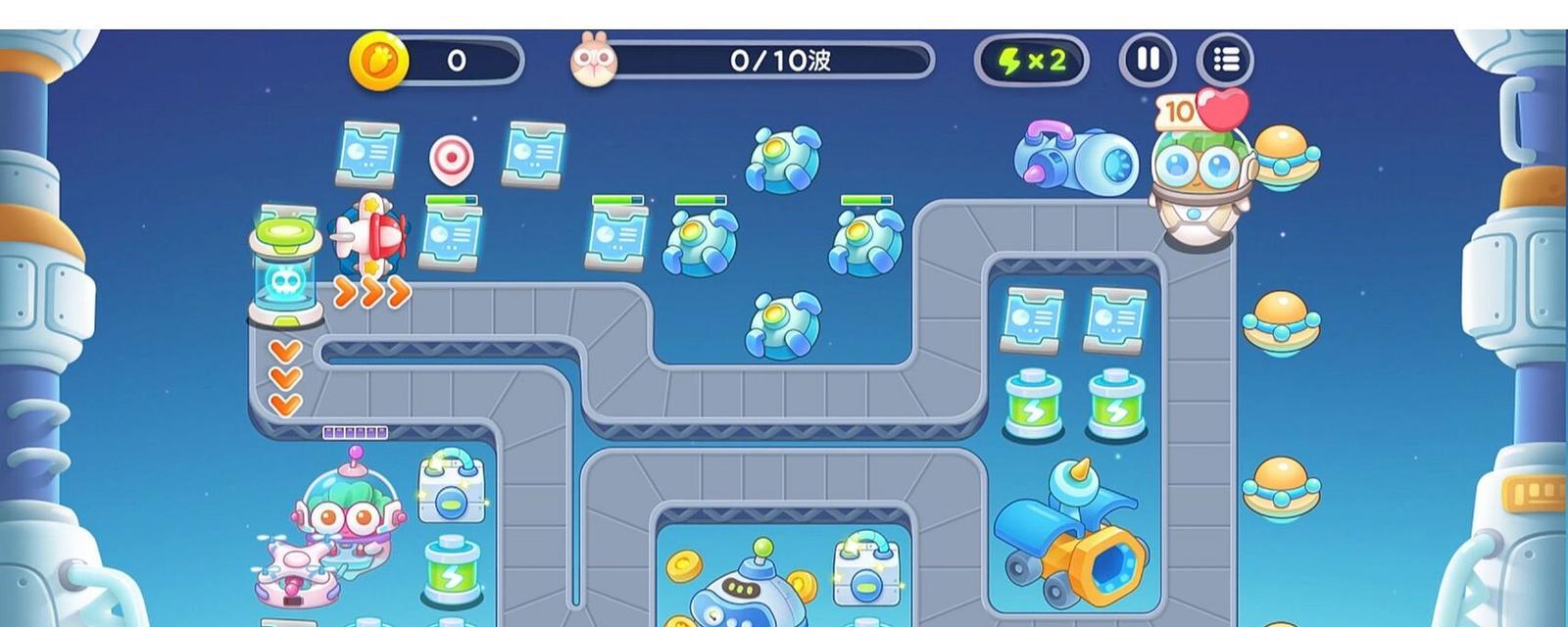Viewport: 1568px width, 627px height.
Task: Pause the game
Action: (x=1147, y=60)
